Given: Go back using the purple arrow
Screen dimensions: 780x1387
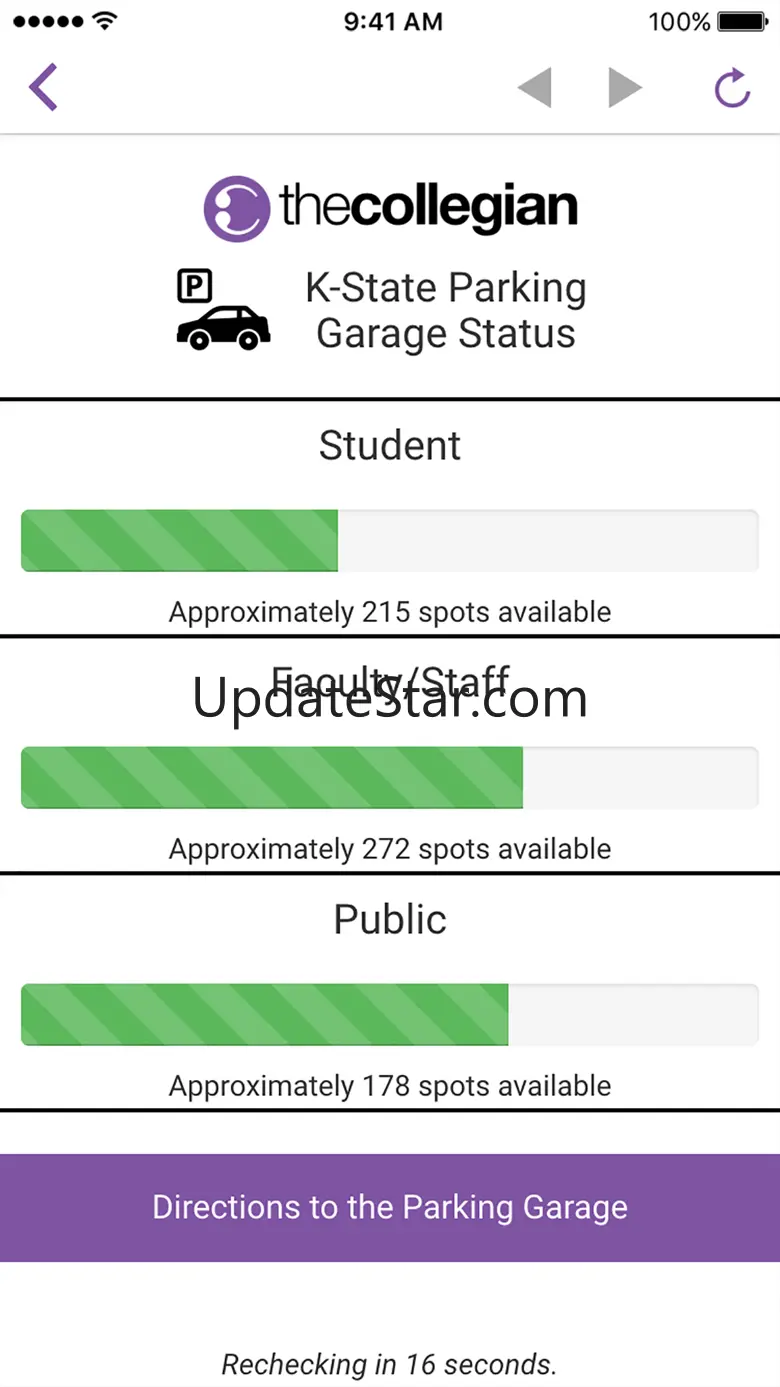Looking at the screenshot, I should tap(43, 88).
